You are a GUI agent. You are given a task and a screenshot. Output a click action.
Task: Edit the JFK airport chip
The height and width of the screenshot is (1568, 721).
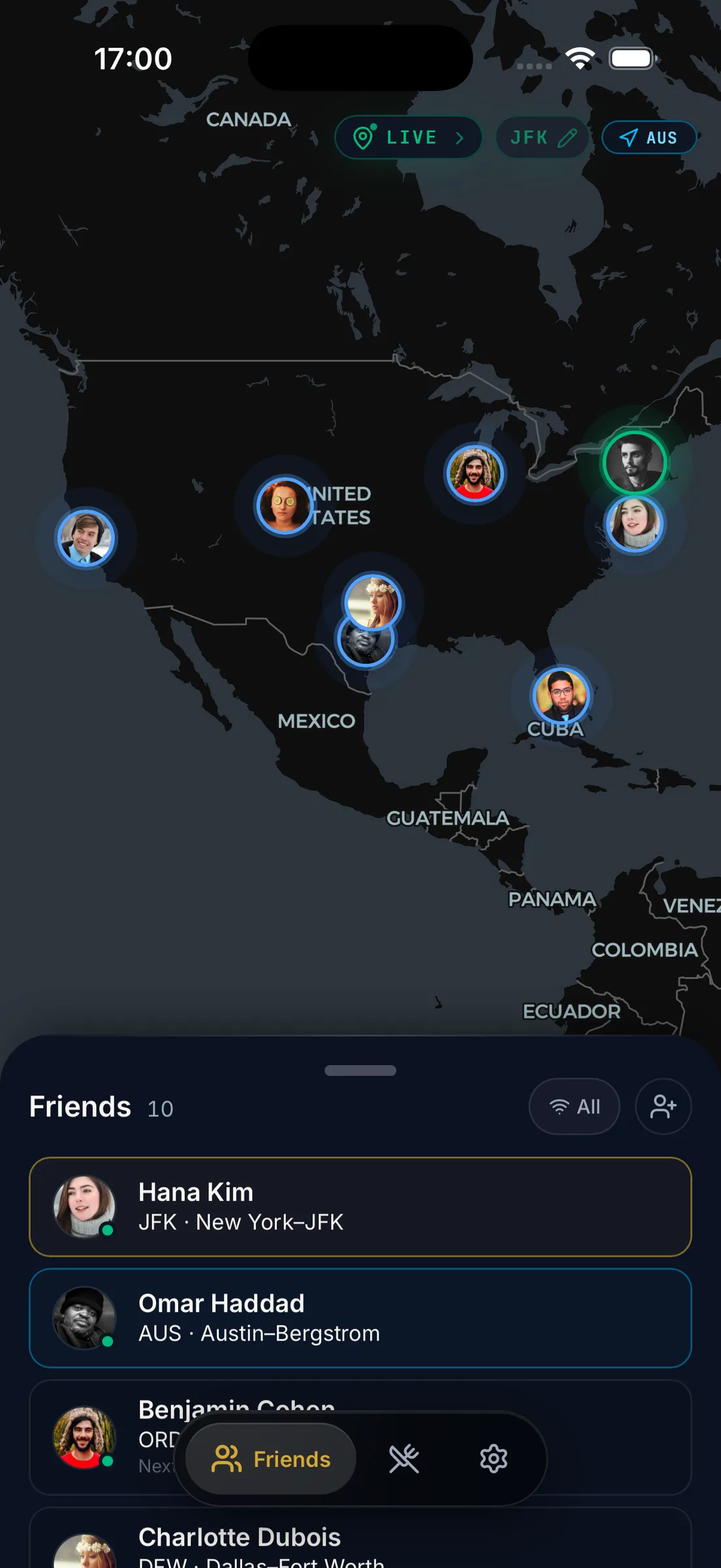543,137
